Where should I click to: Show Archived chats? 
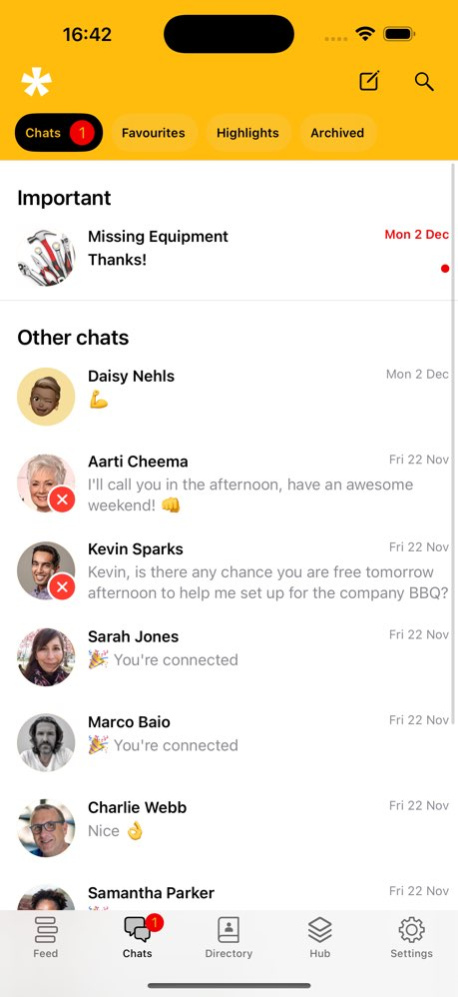[337, 133]
